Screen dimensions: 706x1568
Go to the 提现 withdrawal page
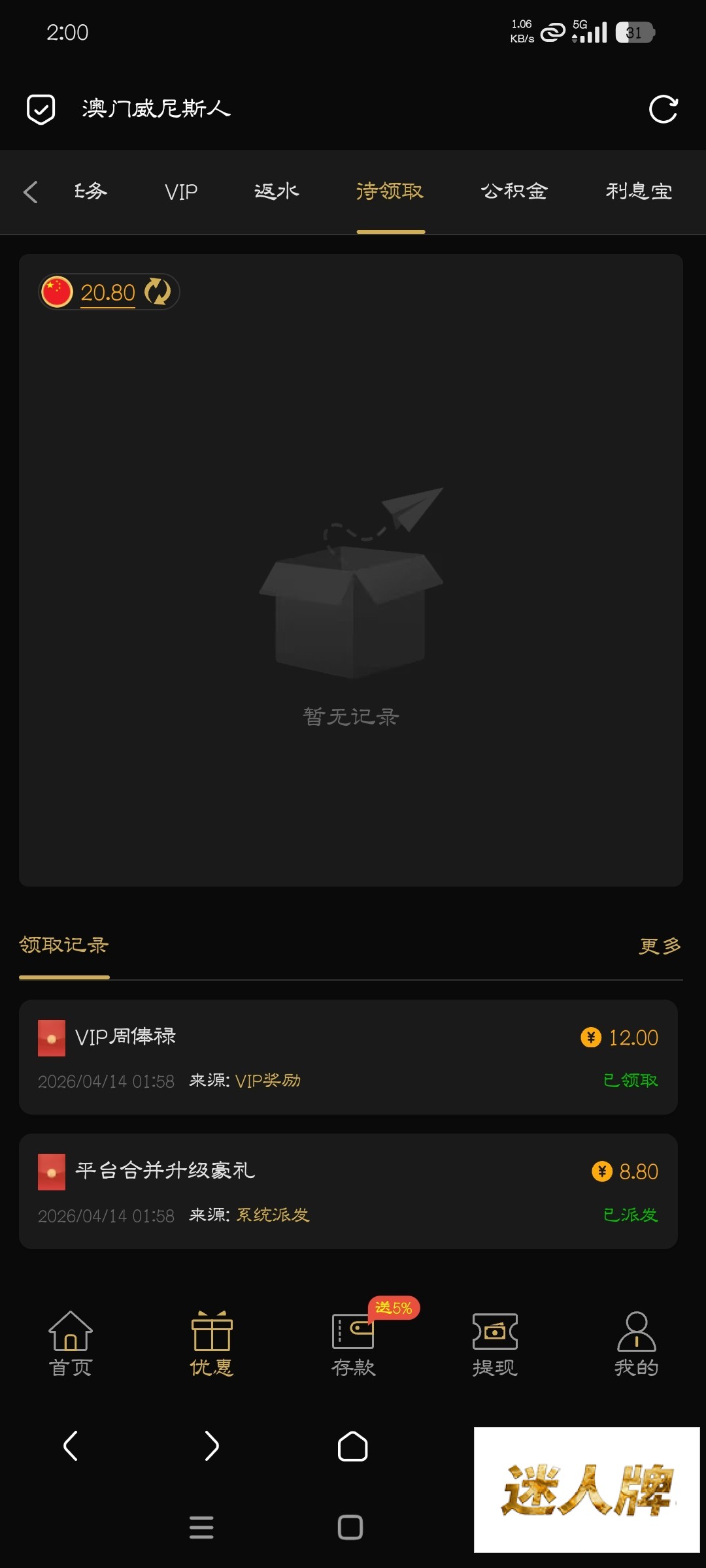point(495,1344)
